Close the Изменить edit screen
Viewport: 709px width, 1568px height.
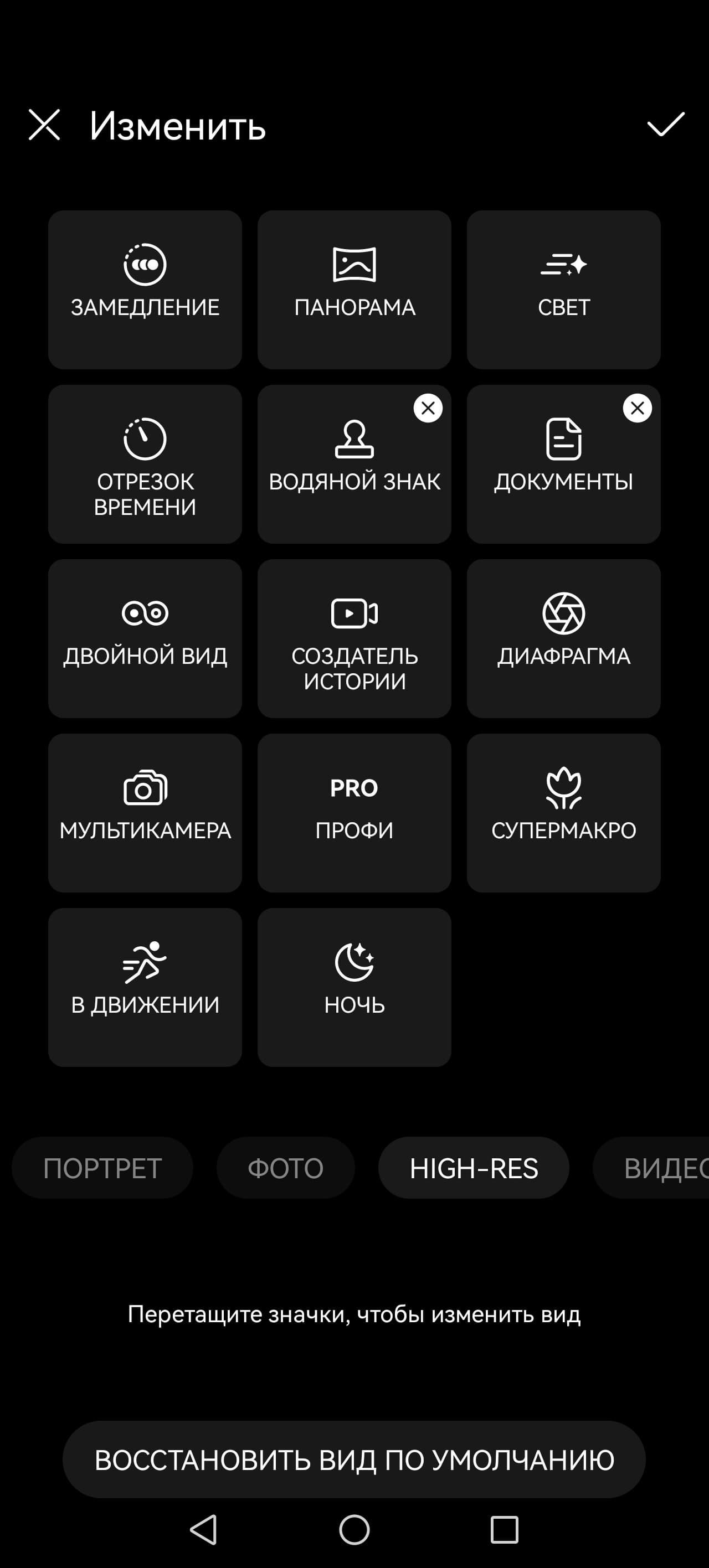tap(44, 125)
